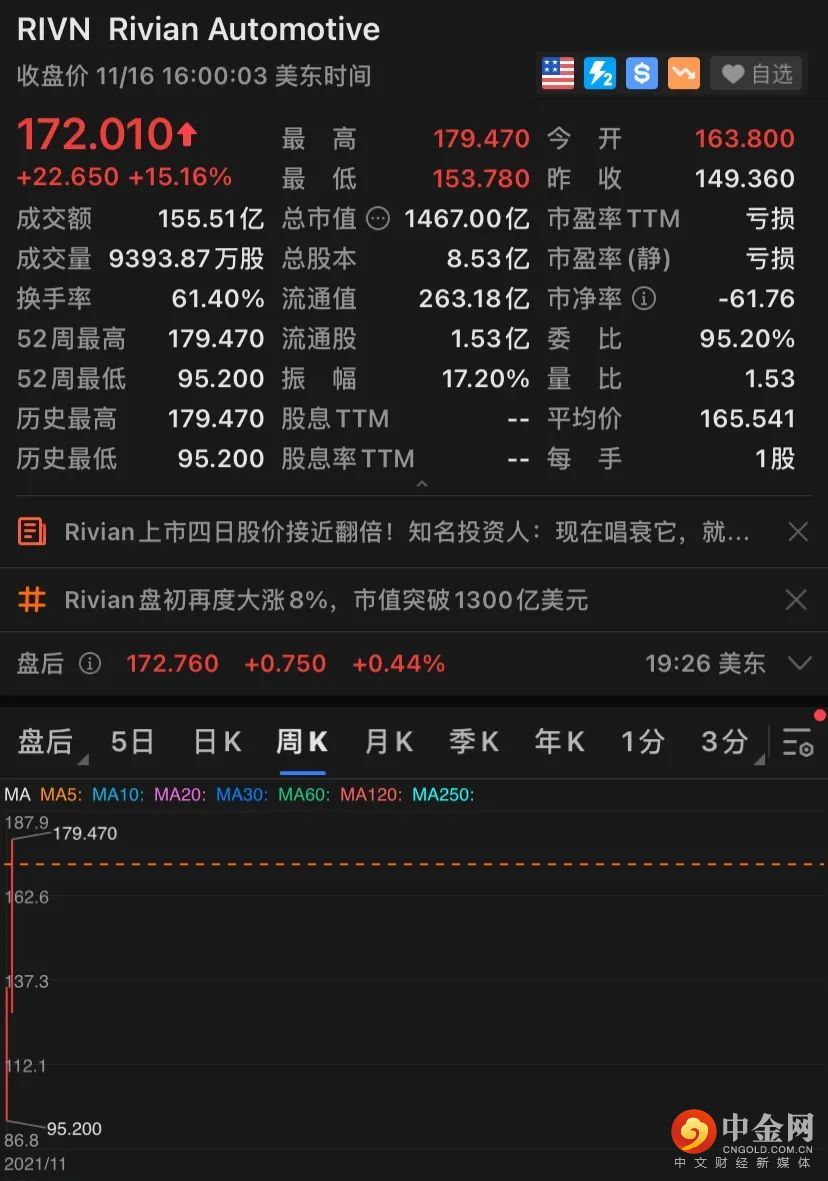Image resolution: width=828 pixels, height=1181 pixels.
Task: Switch the chart to 5日
Action: click(132, 742)
